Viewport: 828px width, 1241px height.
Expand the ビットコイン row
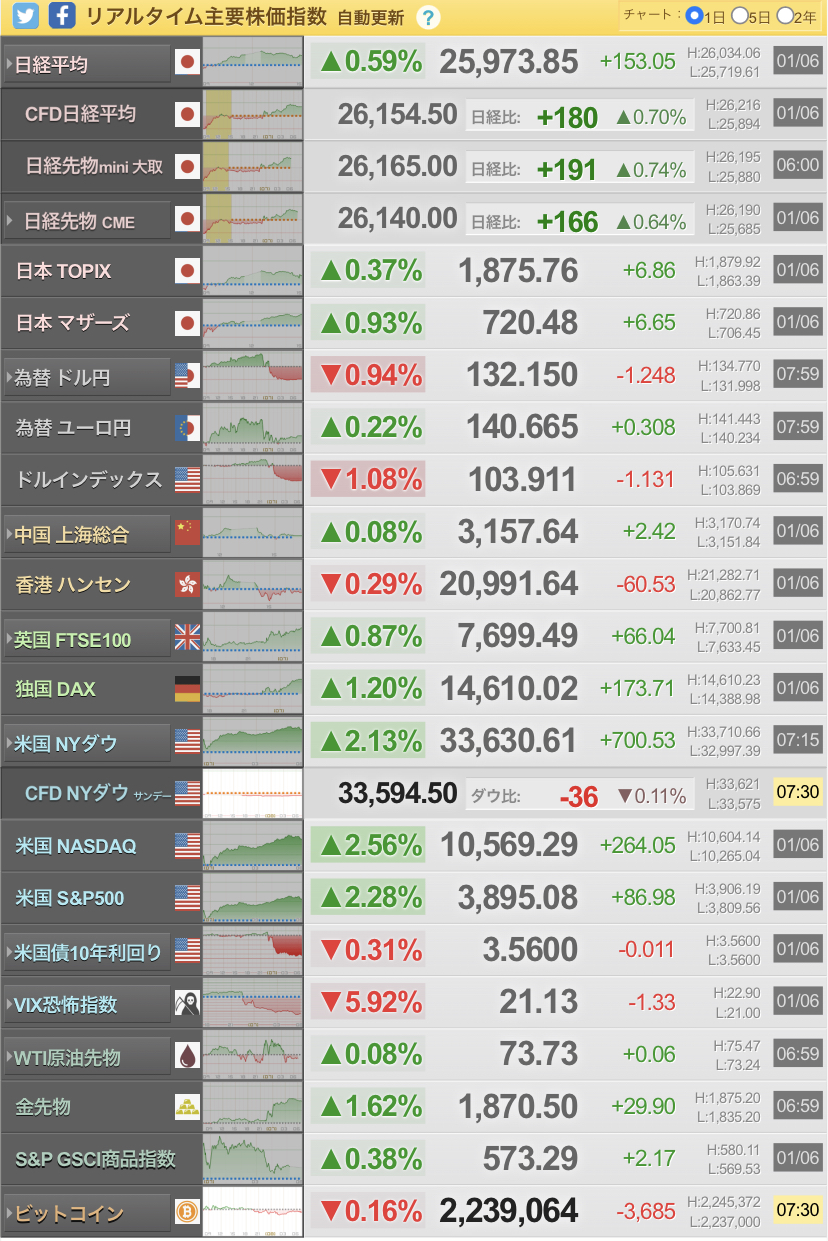tap(87, 1213)
